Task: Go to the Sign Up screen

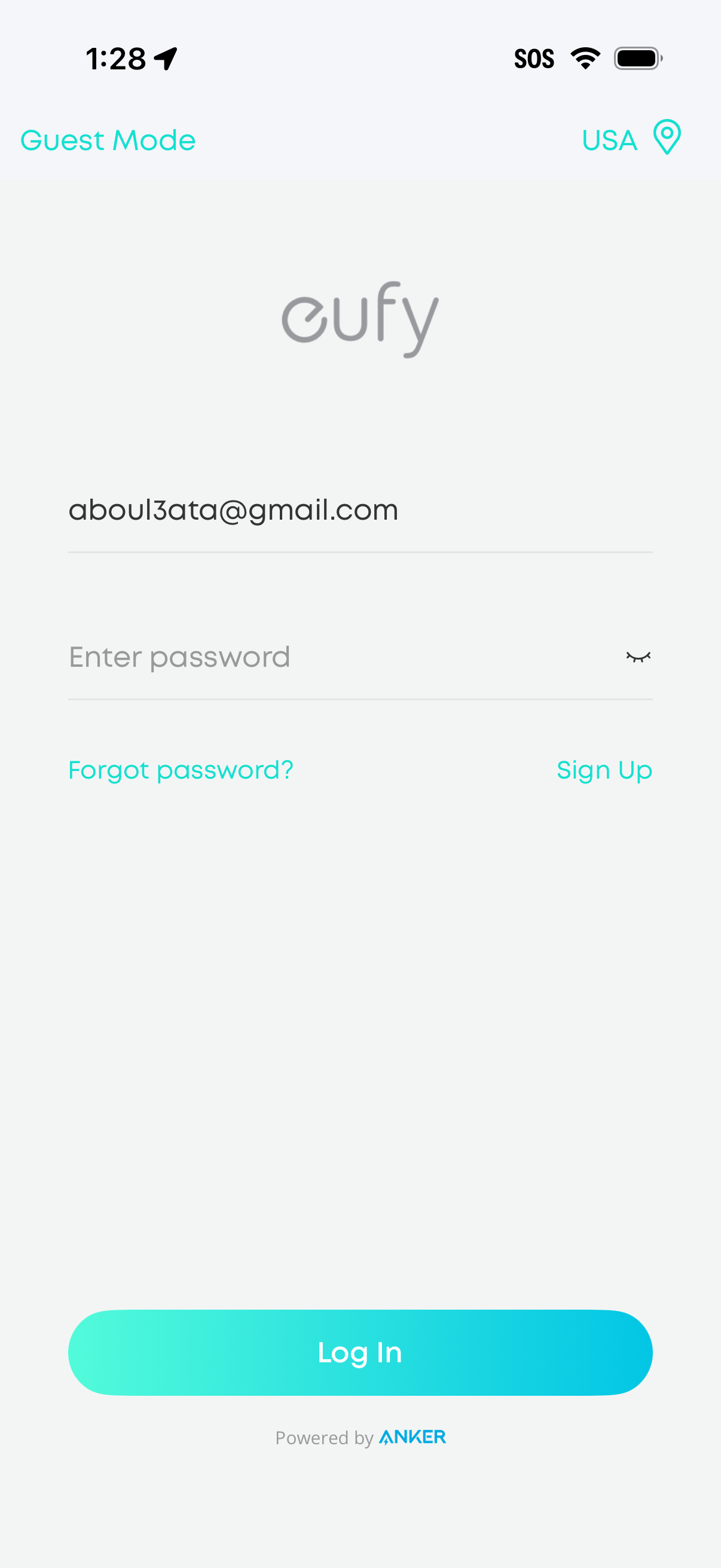Action: 603,770
